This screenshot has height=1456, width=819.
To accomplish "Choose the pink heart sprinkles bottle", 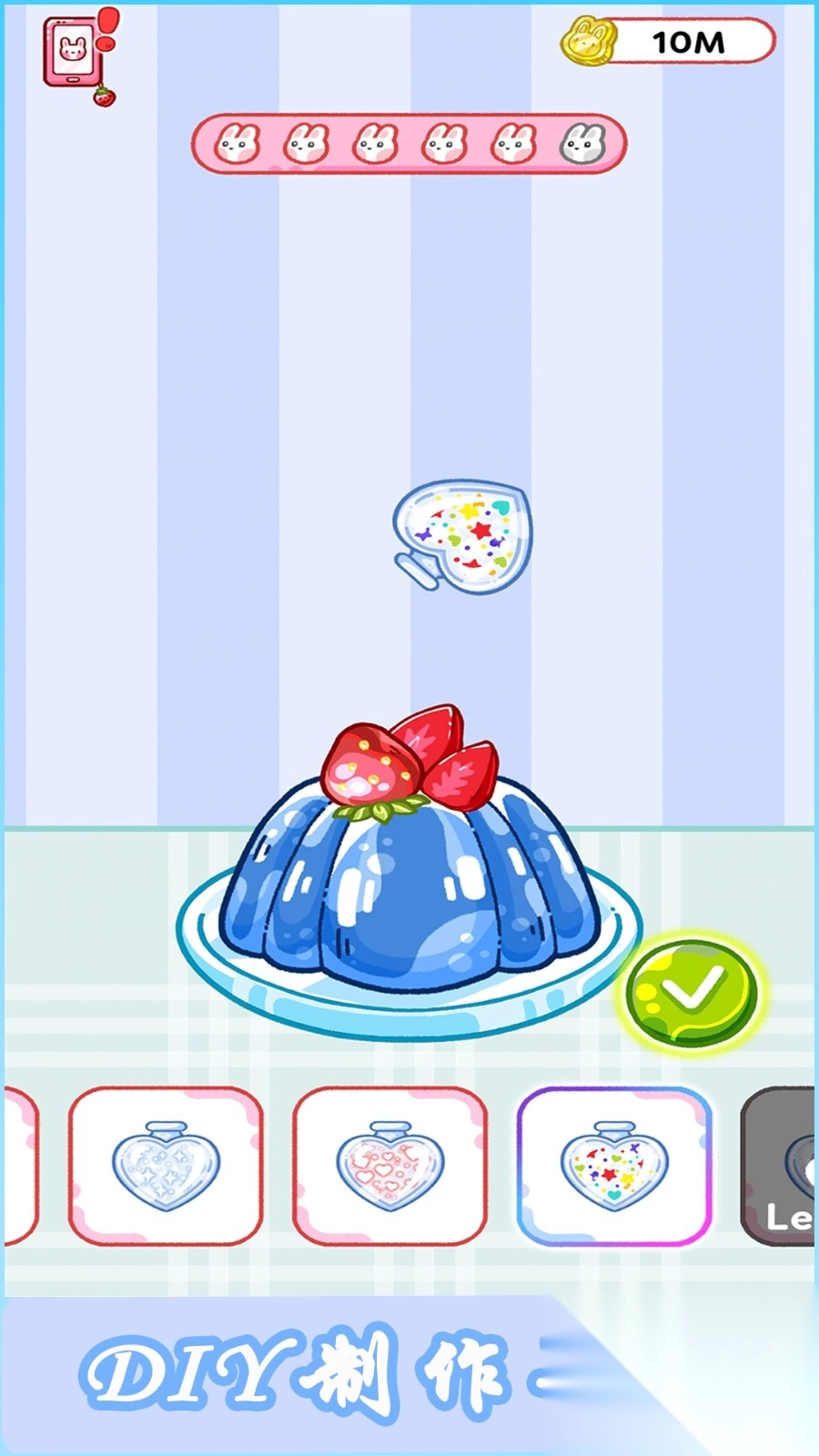I will click(389, 1166).
